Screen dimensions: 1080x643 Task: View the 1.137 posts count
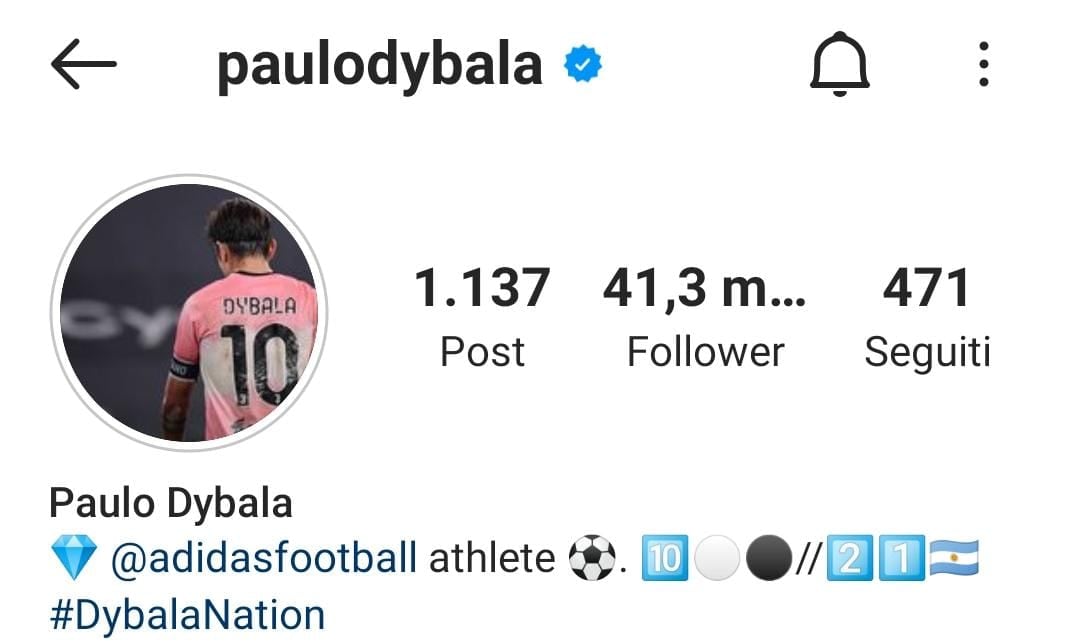(x=482, y=317)
